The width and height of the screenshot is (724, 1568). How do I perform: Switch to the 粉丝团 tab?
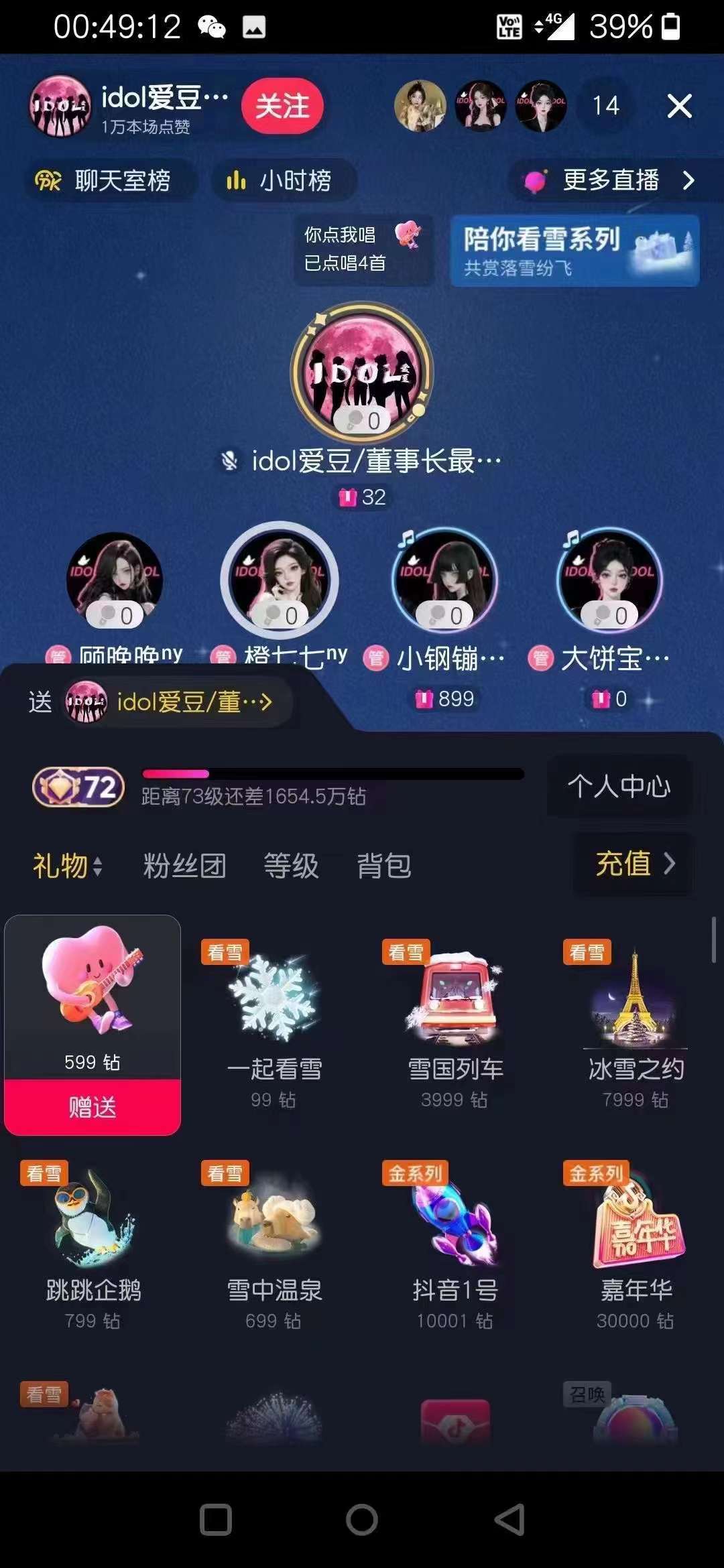pyautogui.click(x=184, y=866)
